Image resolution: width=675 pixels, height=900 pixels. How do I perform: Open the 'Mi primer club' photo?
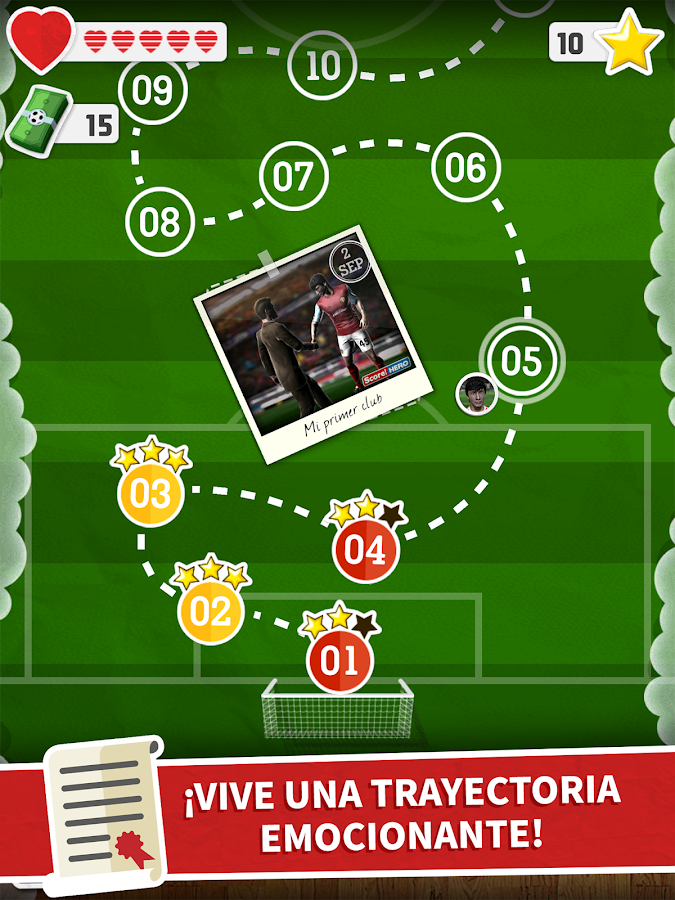(x=313, y=344)
